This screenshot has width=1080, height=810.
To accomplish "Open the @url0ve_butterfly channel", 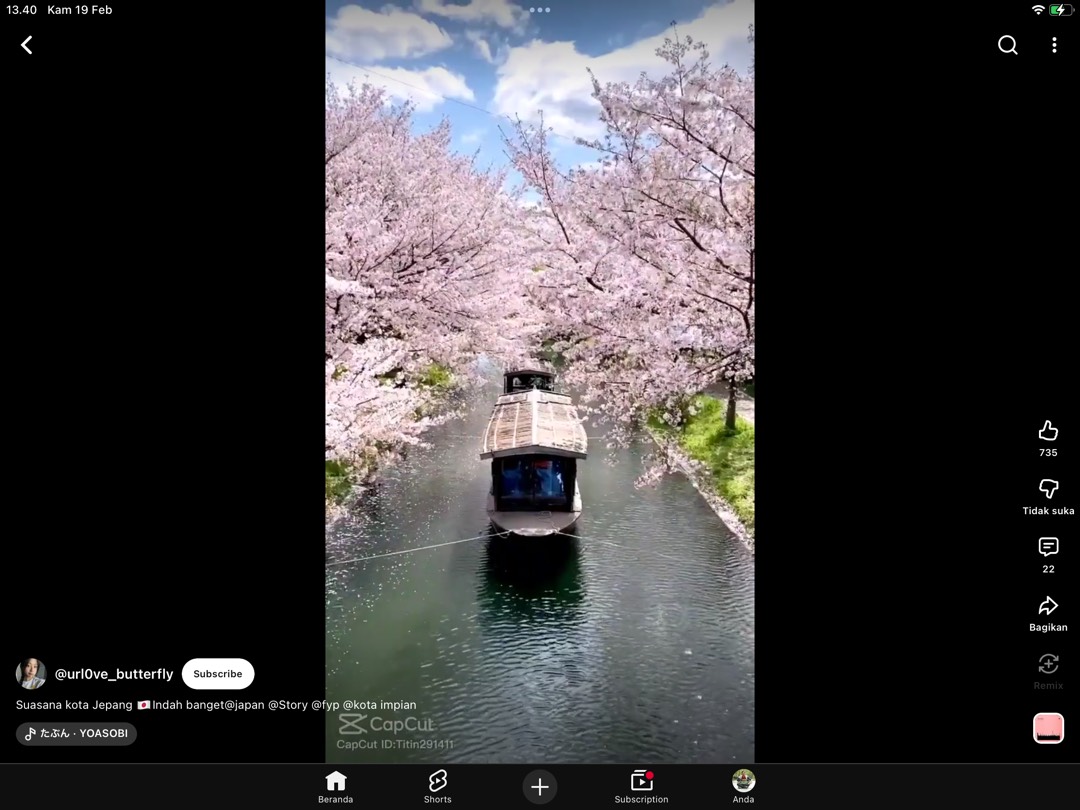I will click(x=113, y=674).
